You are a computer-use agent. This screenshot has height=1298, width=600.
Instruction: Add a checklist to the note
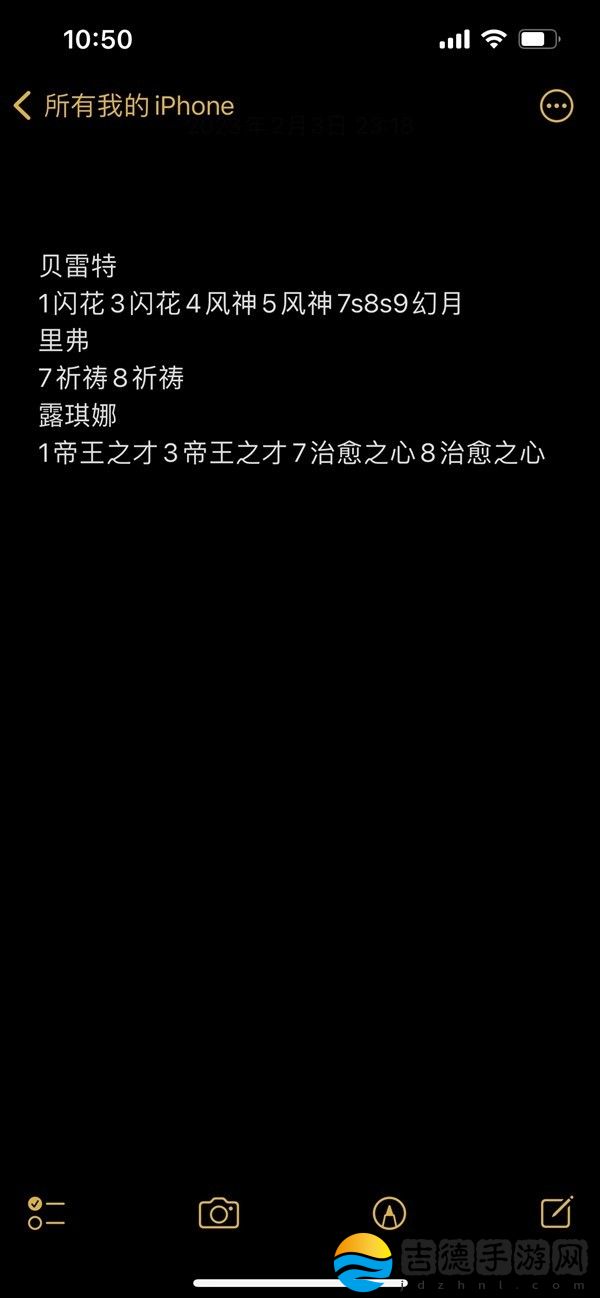click(46, 1213)
